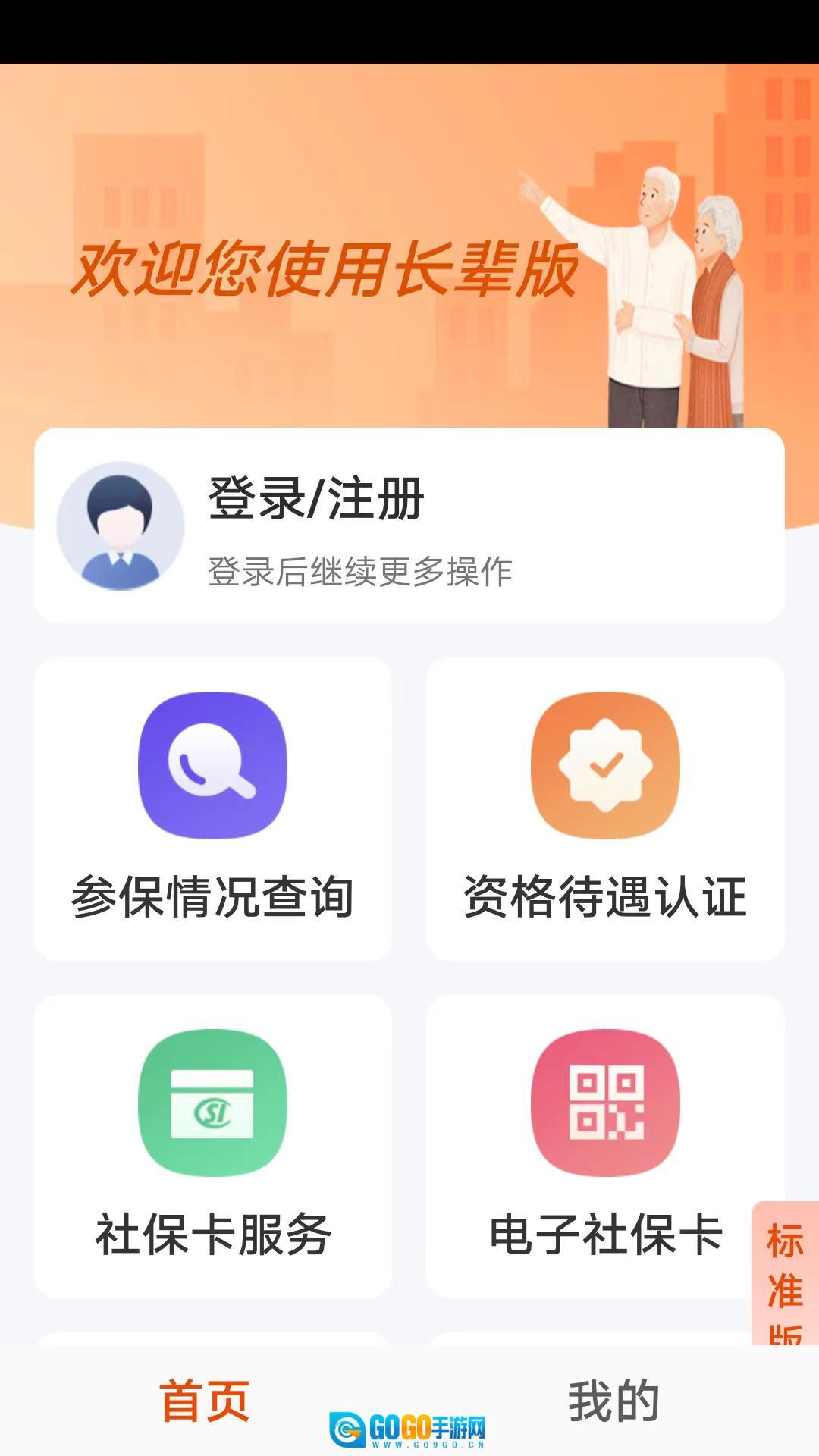This screenshot has width=819, height=1456.
Task: Switch to the 首页 tab
Action: point(205,1401)
